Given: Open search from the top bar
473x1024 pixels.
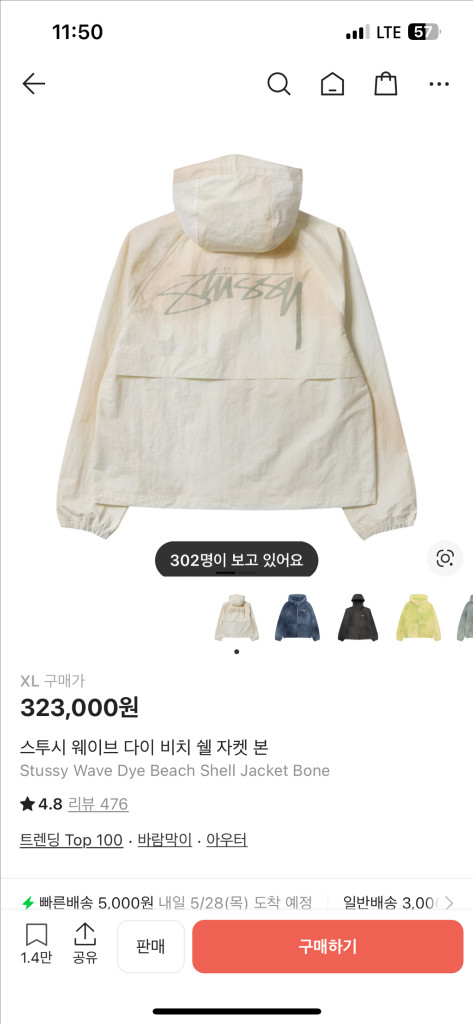Looking at the screenshot, I should pos(278,84).
